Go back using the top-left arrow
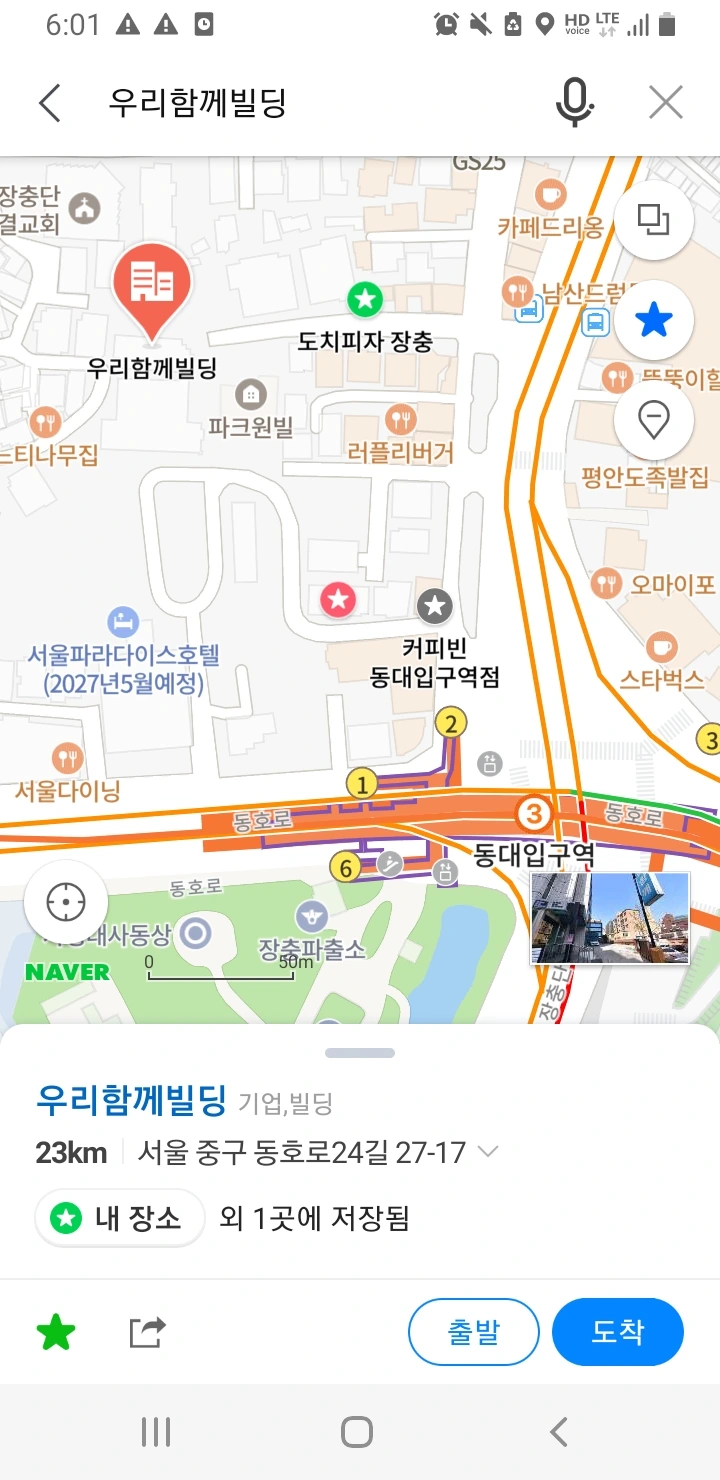Screen dimensions: 720x1480 click(x=50, y=103)
